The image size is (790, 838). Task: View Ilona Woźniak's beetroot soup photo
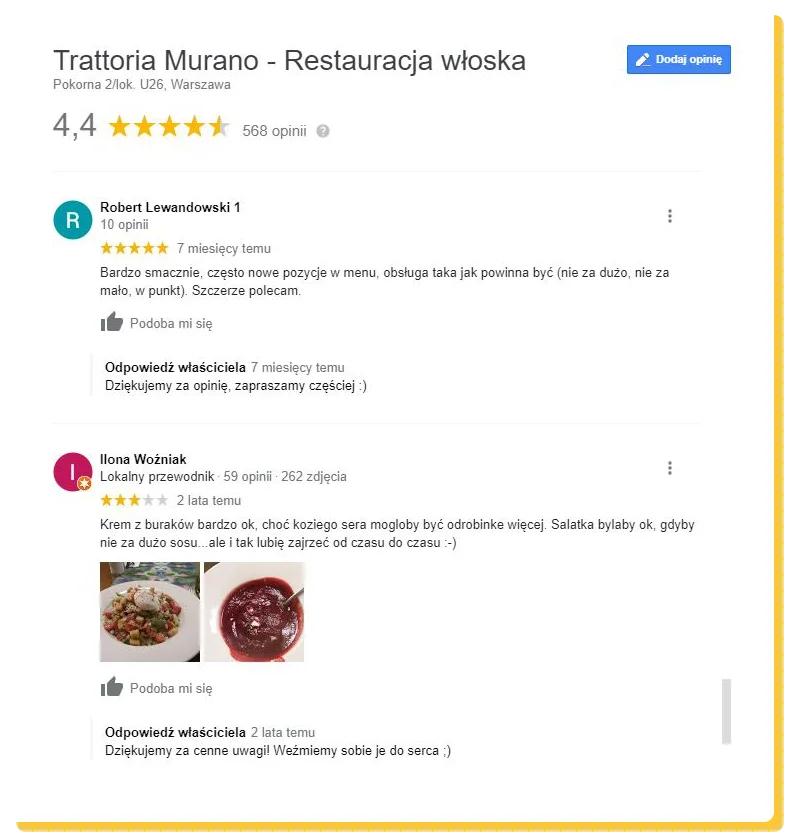(x=254, y=611)
